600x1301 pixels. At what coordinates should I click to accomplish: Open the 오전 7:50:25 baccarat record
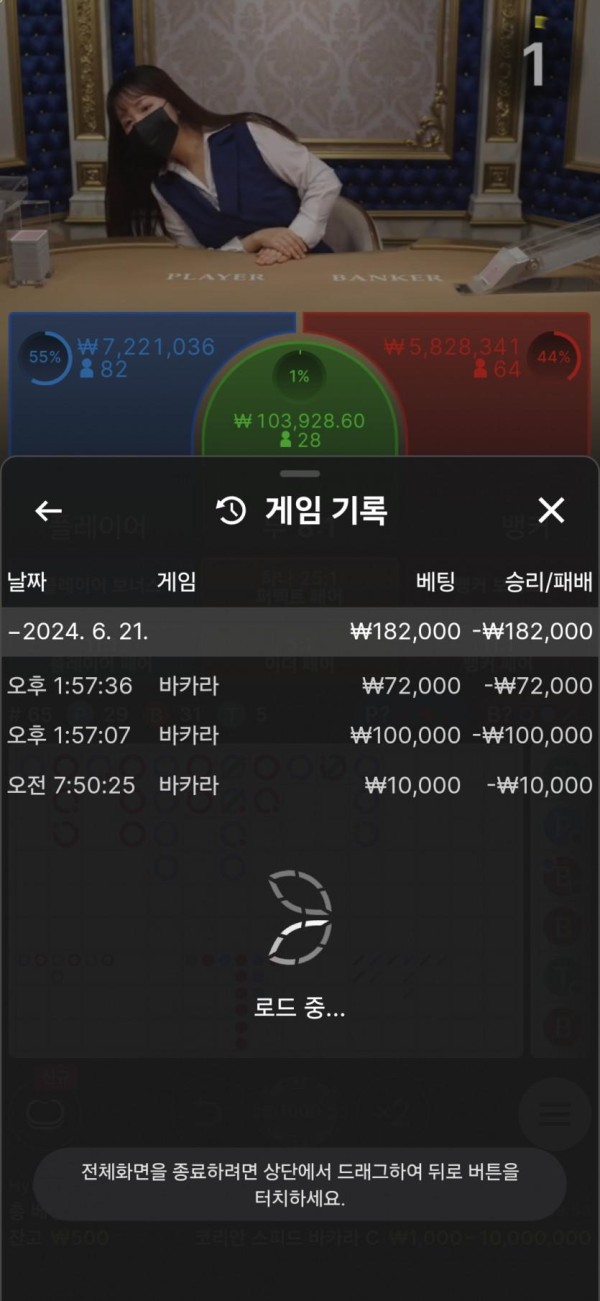[299, 785]
